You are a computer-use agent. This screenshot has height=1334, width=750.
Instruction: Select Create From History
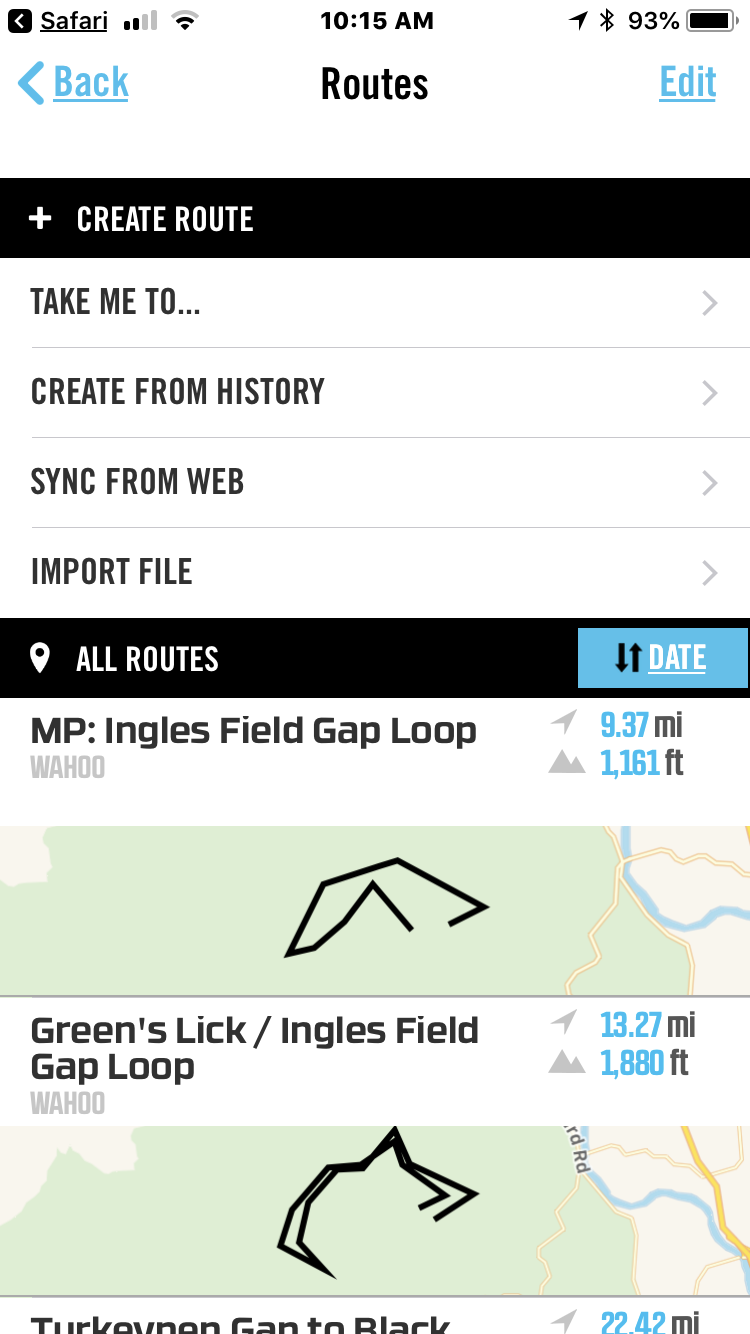click(x=375, y=393)
